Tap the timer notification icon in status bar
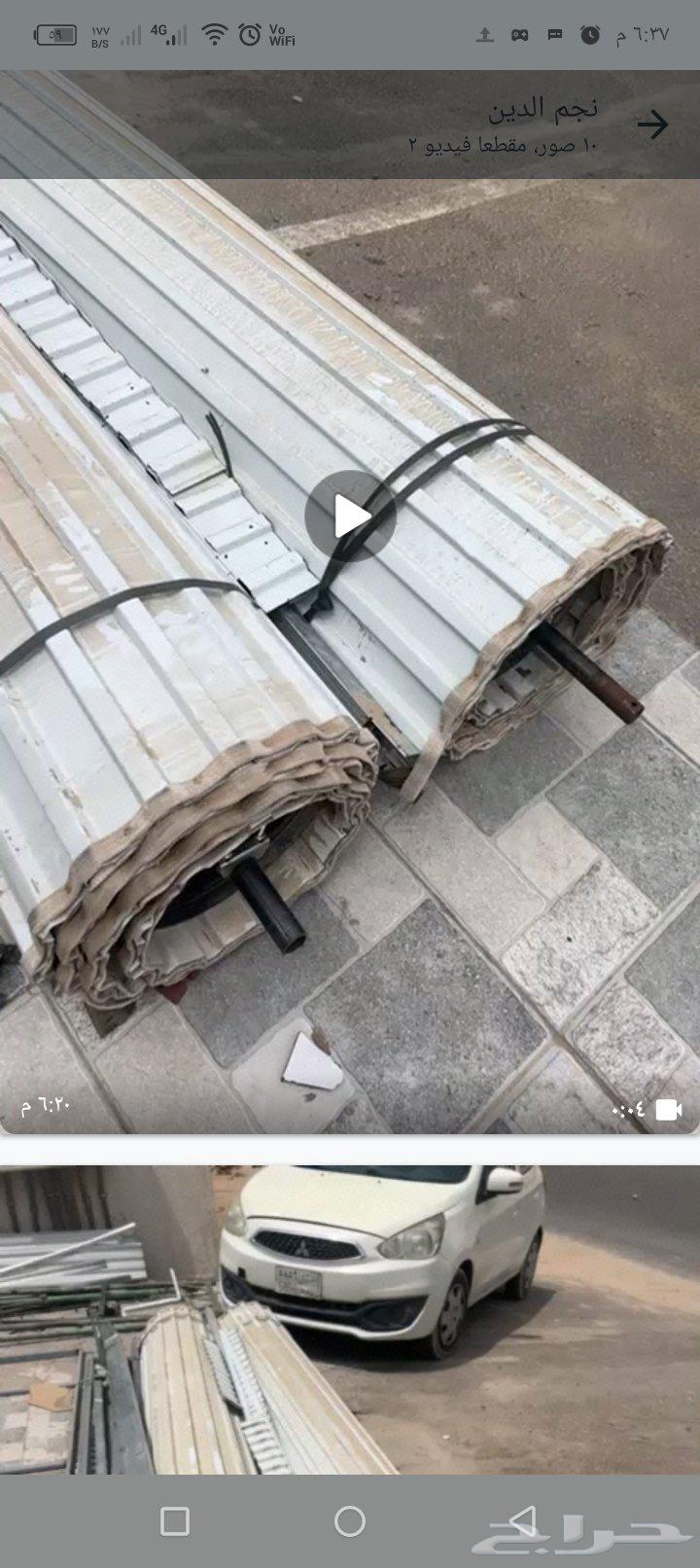Screen dimensions: 700x1568 pos(590,35)
